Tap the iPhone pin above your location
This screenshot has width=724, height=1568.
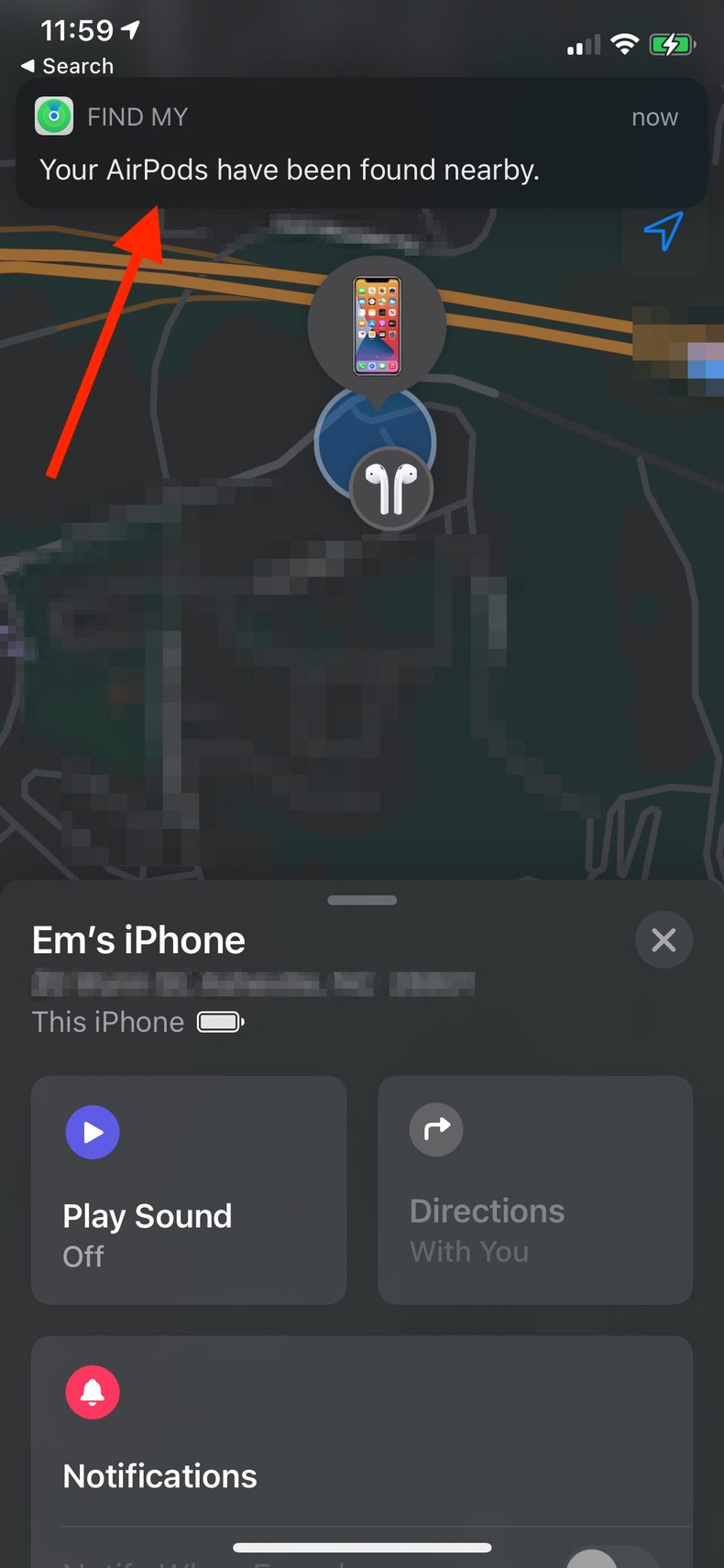[x=377, y=325]
